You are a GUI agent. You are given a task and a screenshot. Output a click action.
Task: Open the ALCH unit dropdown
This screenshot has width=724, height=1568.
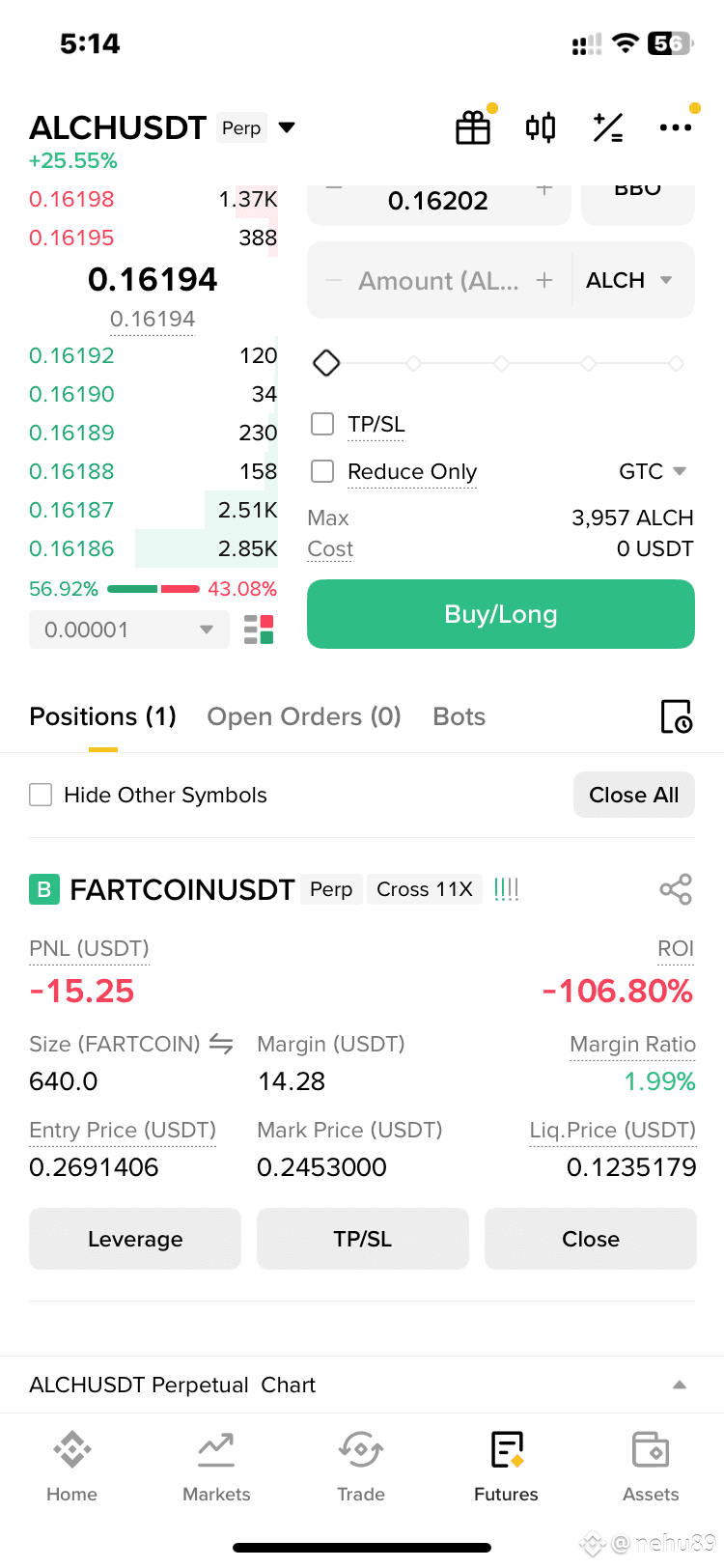pyautogui.click(x=629, y=280)
